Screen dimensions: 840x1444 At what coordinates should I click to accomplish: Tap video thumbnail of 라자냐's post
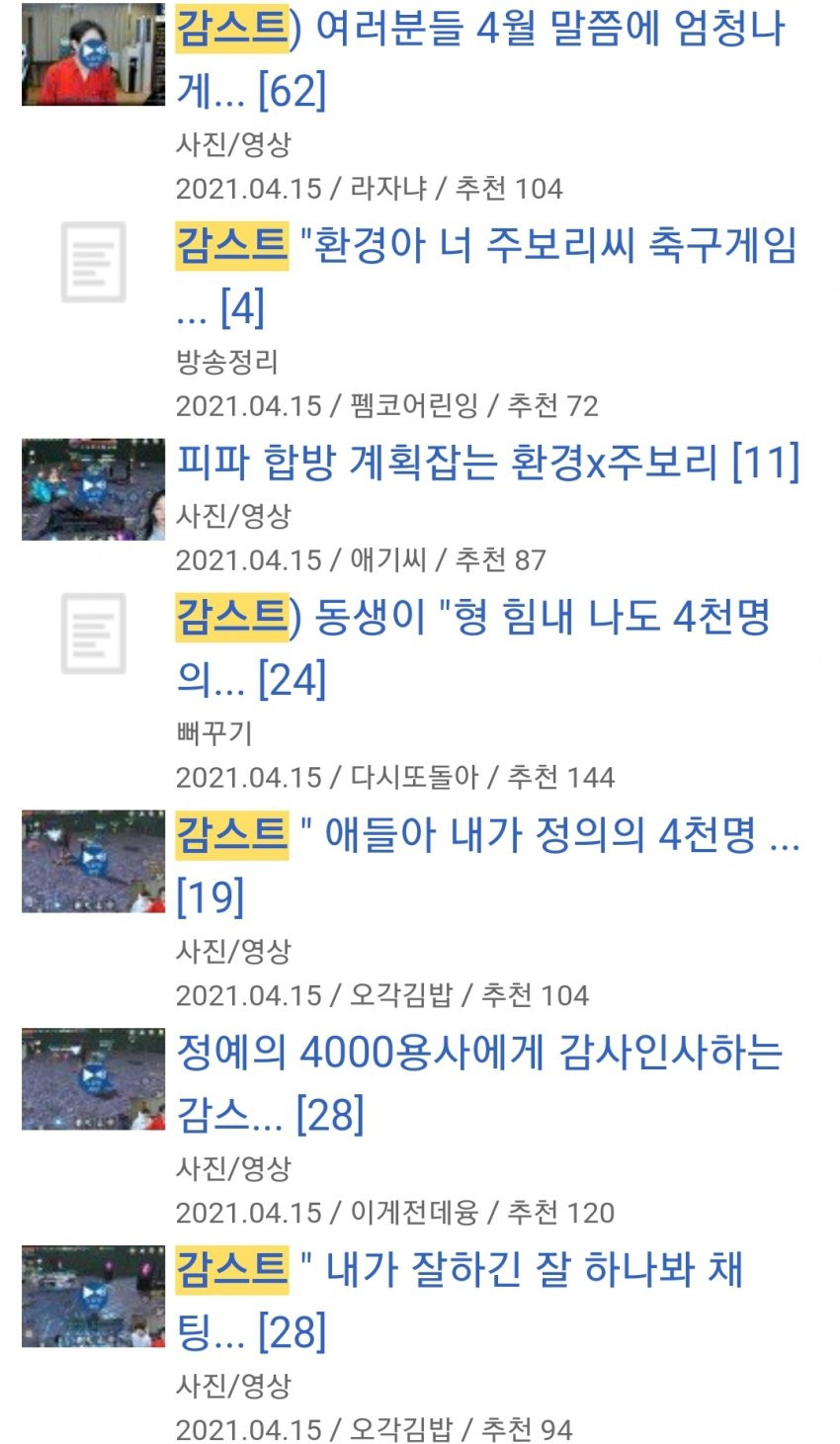coord(93,54)
